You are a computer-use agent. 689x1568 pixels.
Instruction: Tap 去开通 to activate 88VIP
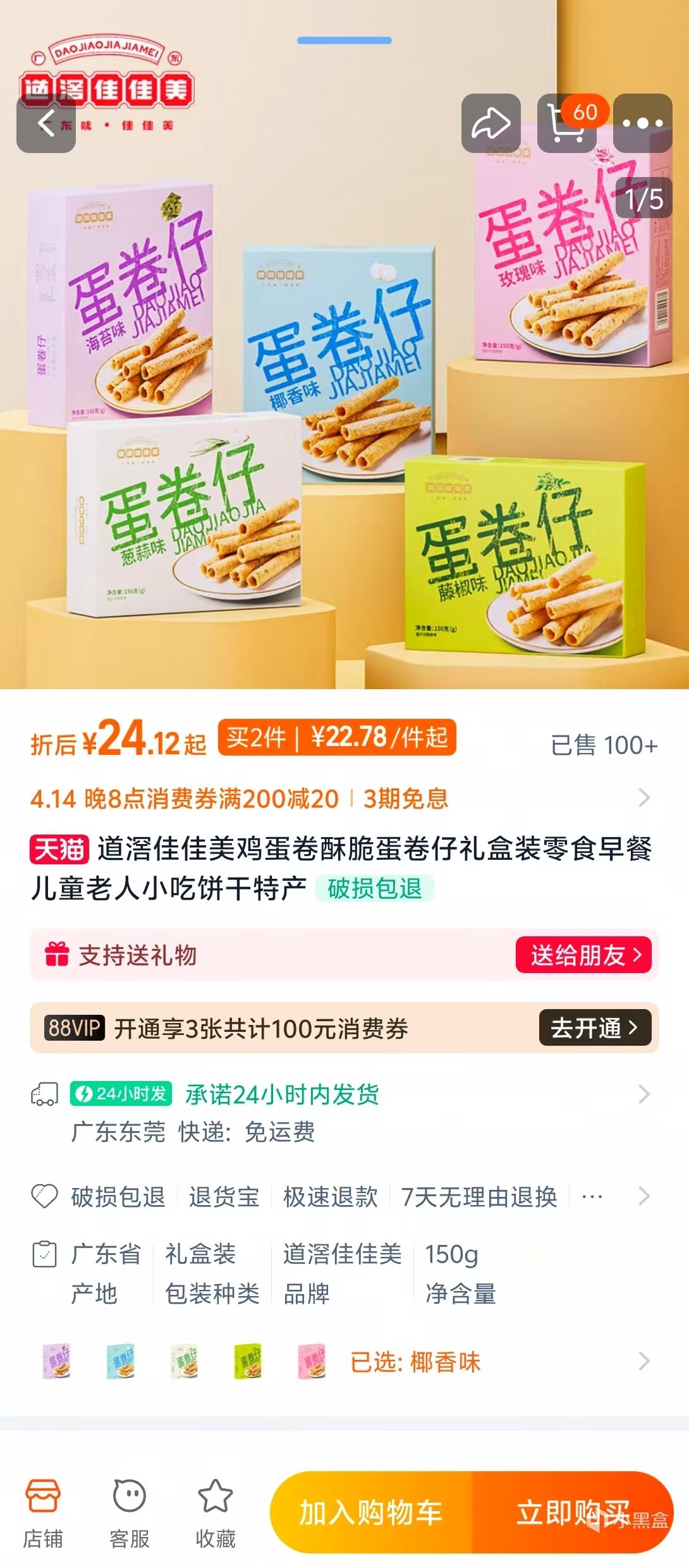(x=594, y=1027)
